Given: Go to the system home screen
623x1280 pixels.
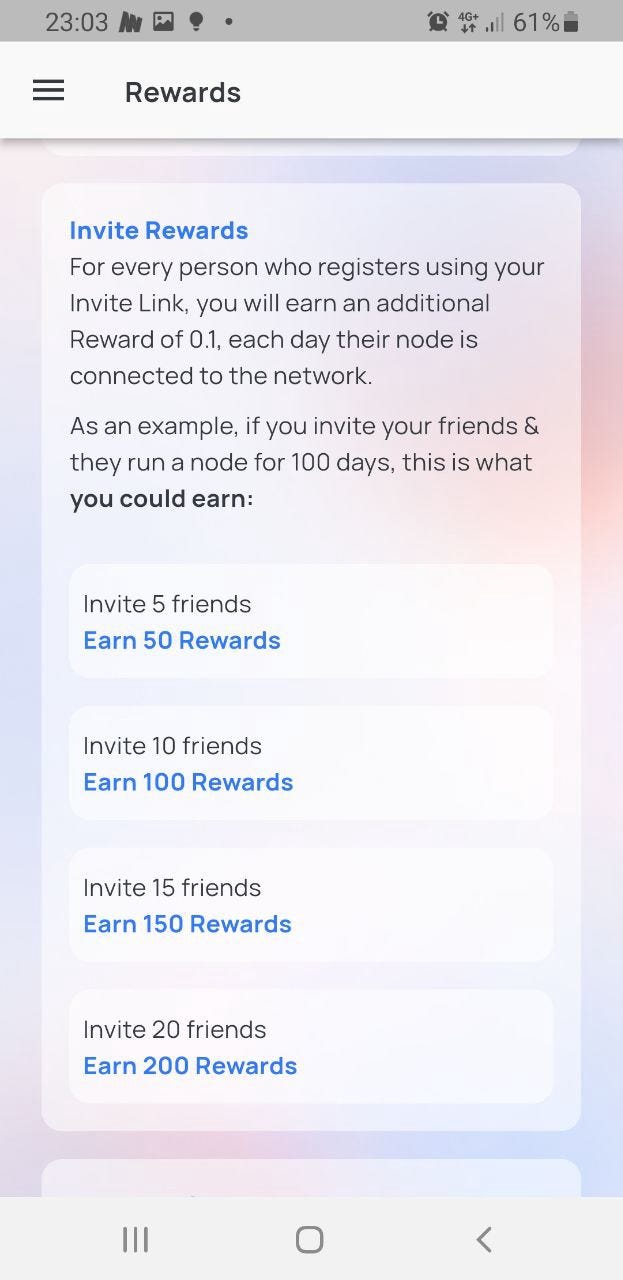Looking at the screenshot, I should 310,1240.
